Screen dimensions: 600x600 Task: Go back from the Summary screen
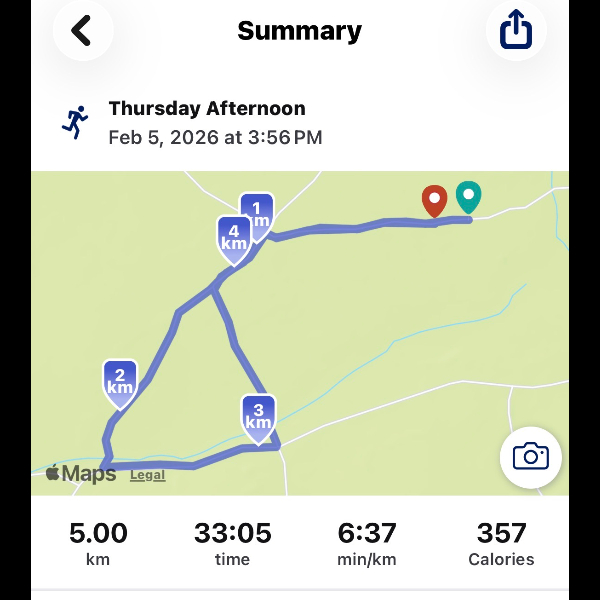tap(81, 30)
